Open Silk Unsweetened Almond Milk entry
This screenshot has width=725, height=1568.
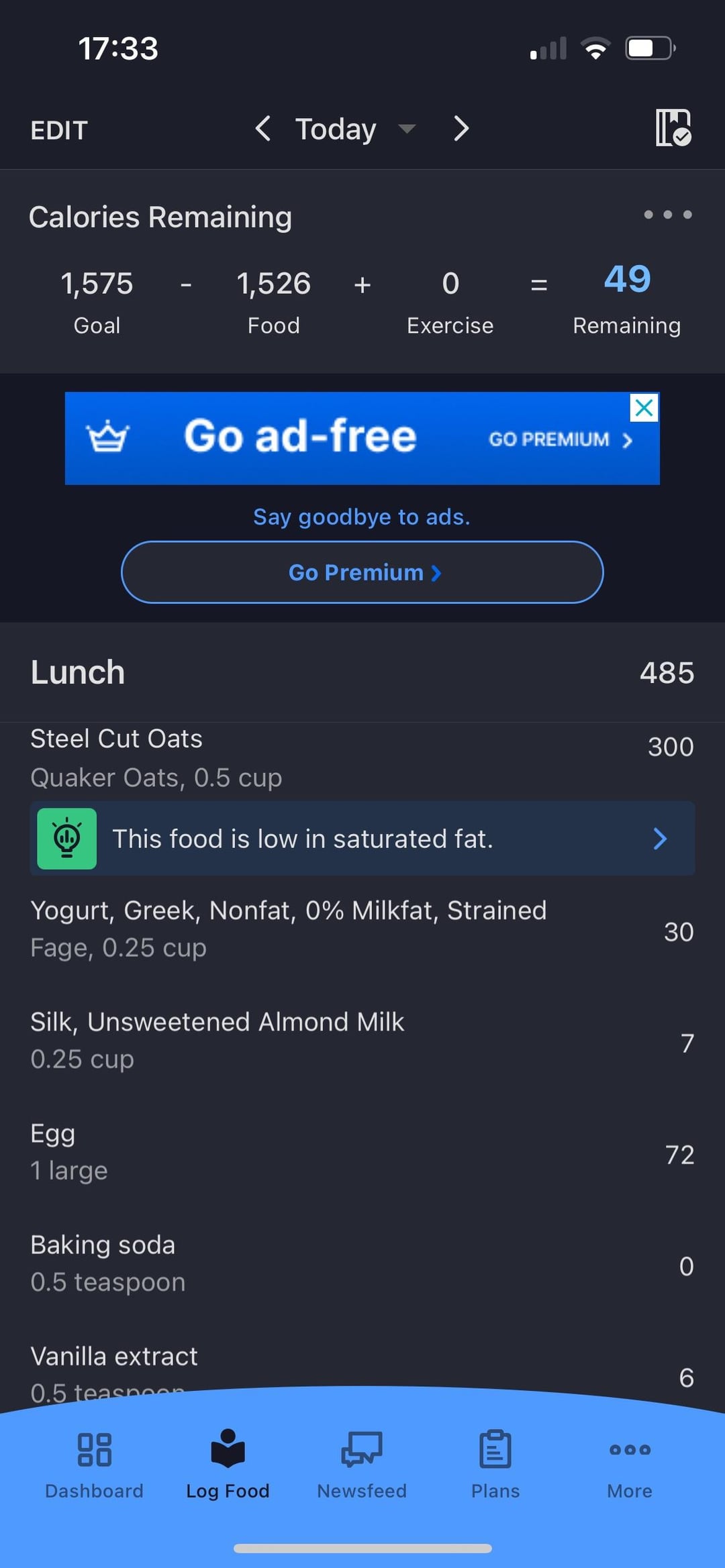point(362,1041)
